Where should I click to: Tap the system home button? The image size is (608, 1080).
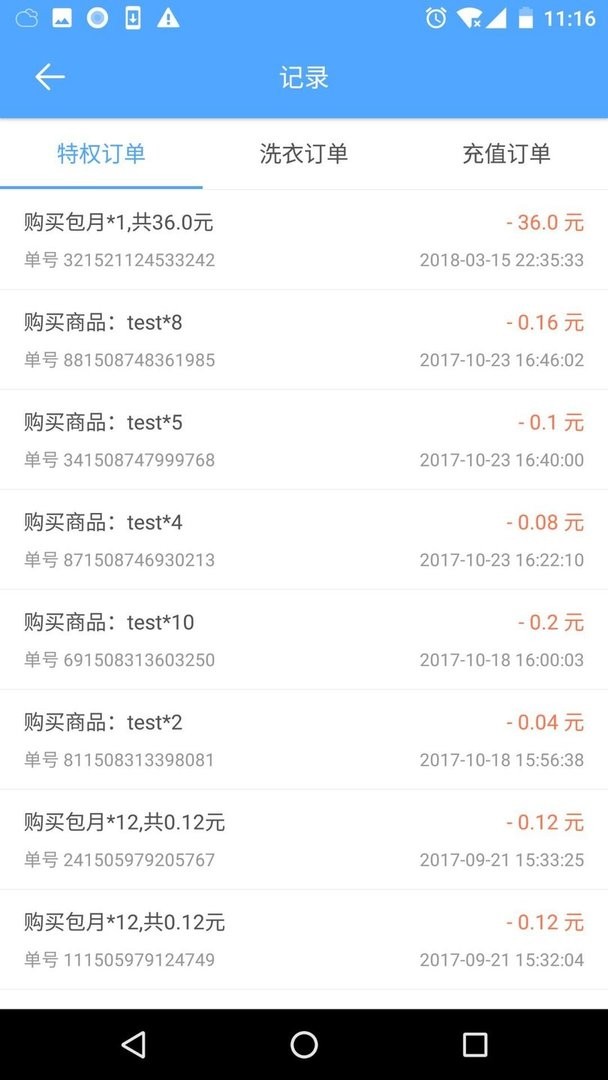tap(304, 1045)
